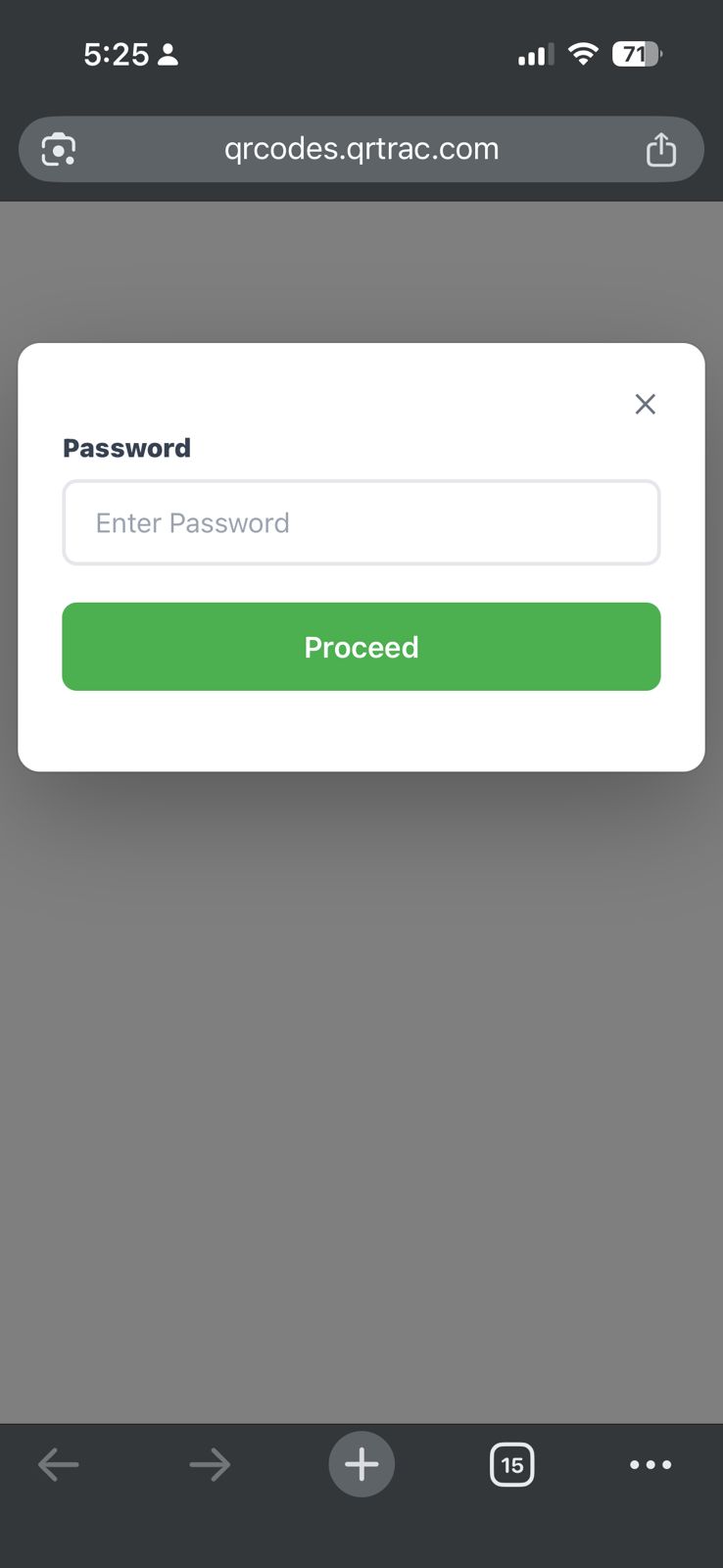Tap the cellular signal strength indicator
This screenshot has width=723, height=1568.
click(534, 54)
